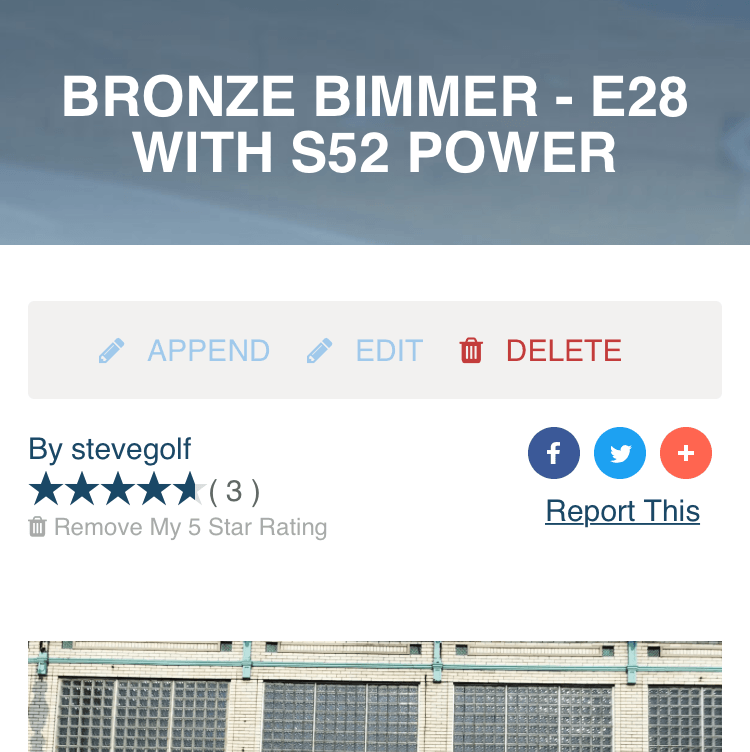Tap the Append button
The height and width of the screenshot is (752, 750).
point(185,351)
